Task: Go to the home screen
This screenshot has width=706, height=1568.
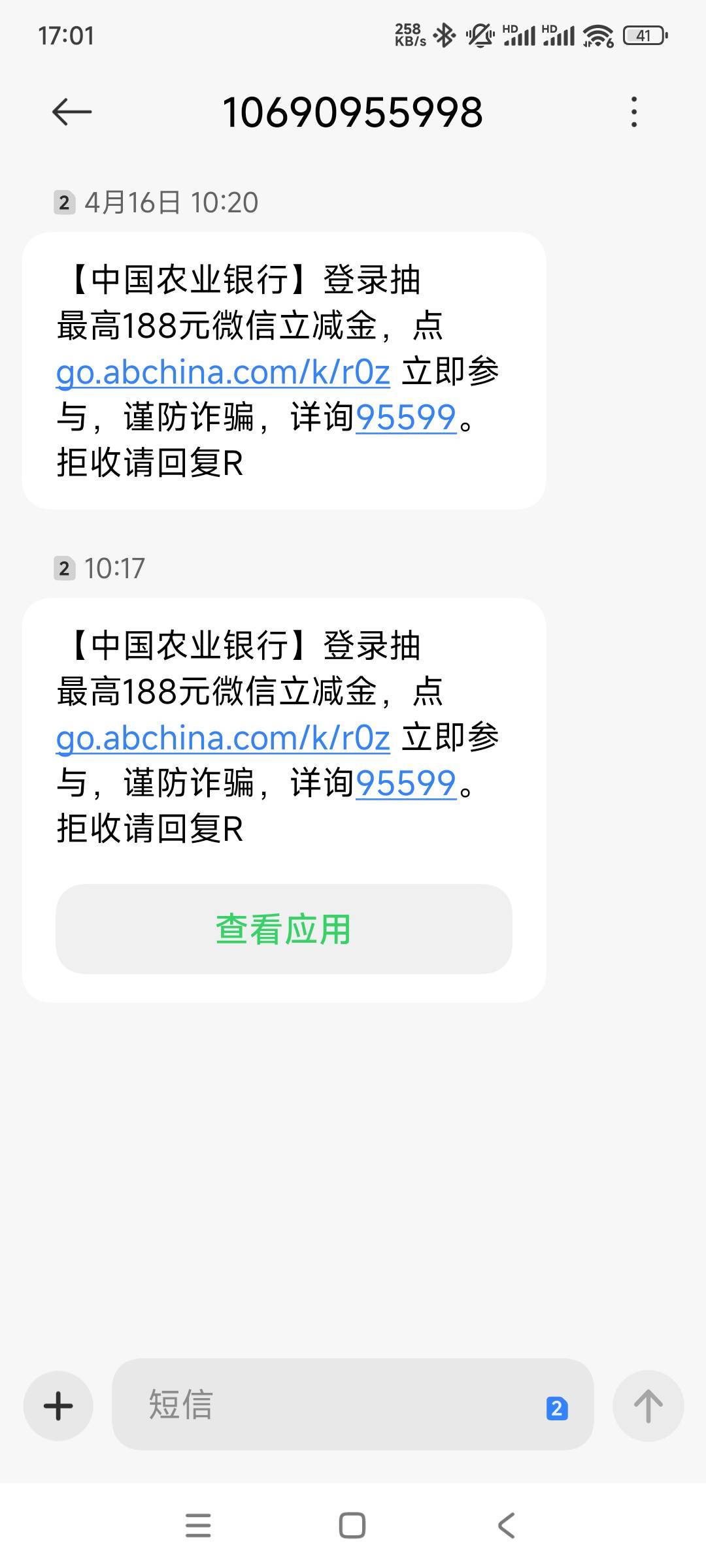Action: pyautogui.click(x=352, y=1526)
